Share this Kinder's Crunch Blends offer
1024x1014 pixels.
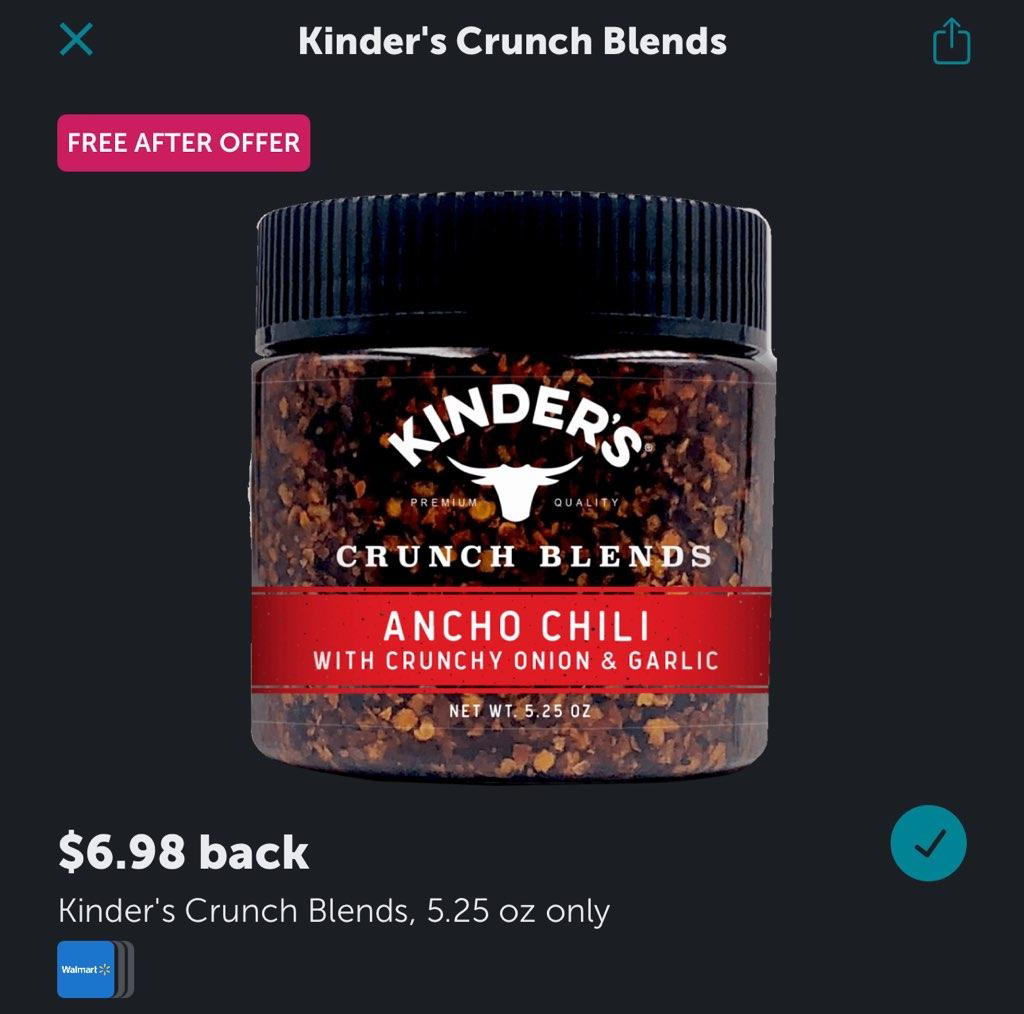952,41
